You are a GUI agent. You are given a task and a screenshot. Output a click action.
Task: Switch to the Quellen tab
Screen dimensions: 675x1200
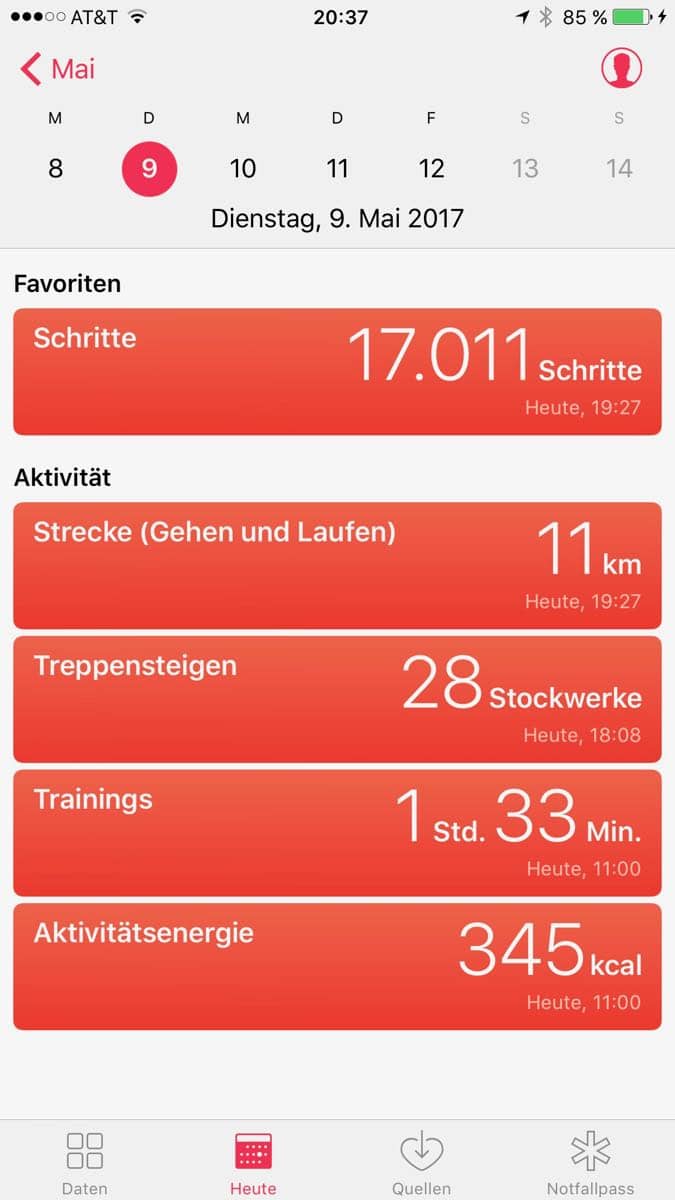pyautogui.click(x=421, y=1162)
